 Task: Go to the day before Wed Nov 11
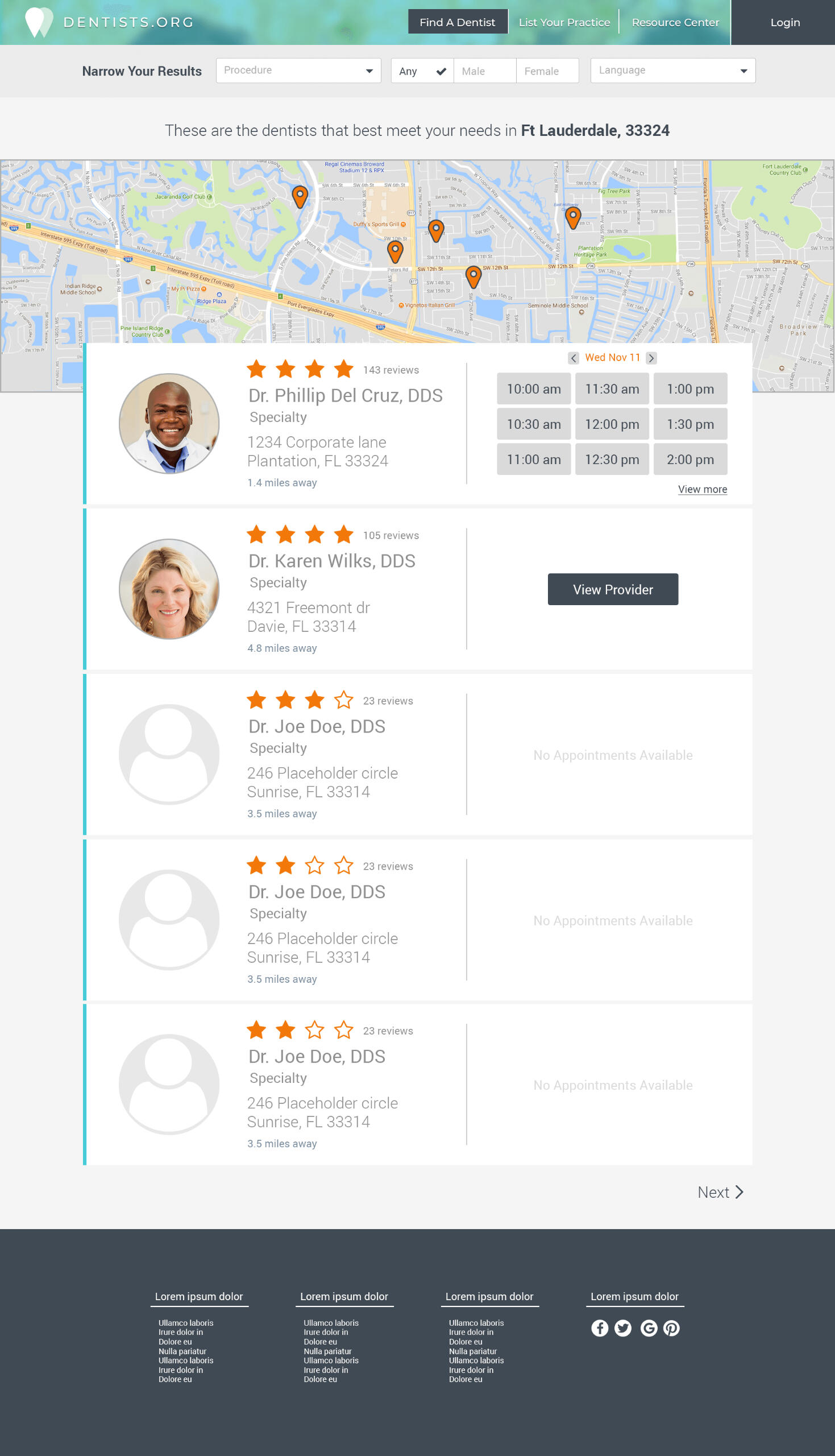click(x=573, y=358)
